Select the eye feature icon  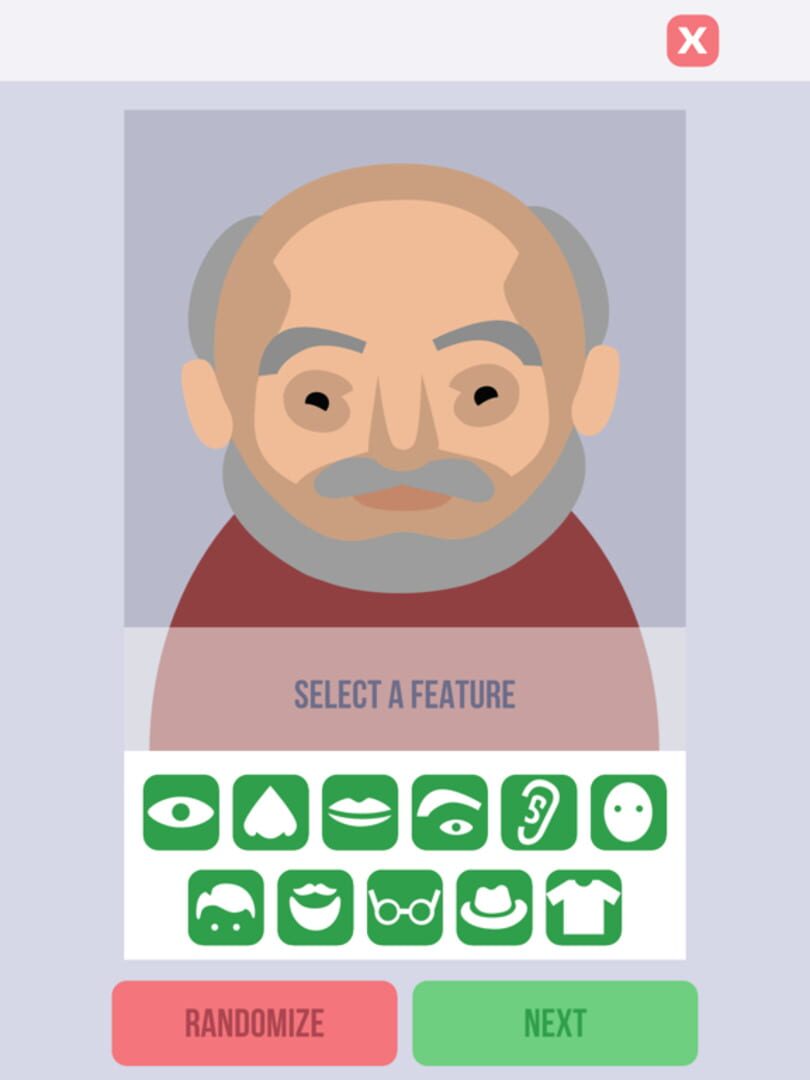coord(180,812)
